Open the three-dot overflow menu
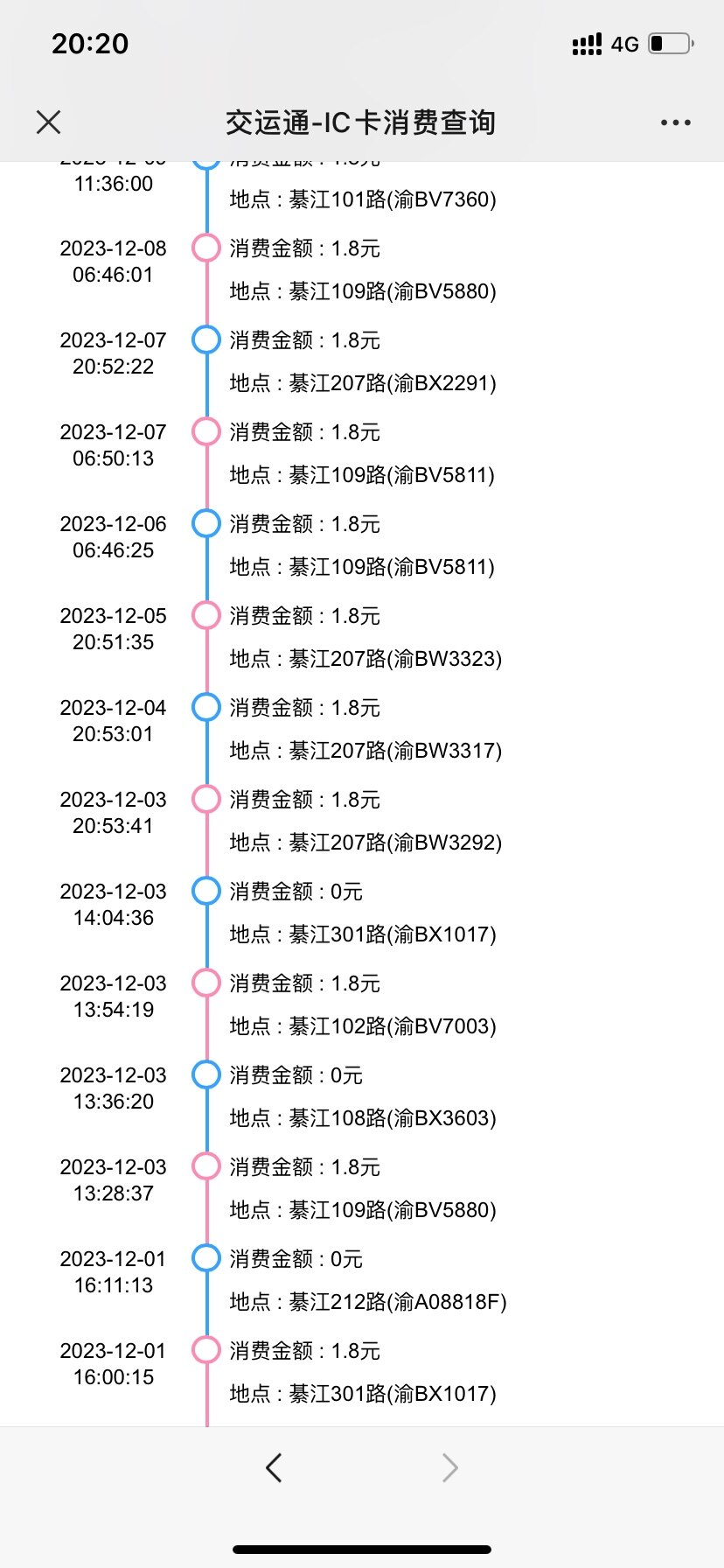The height and width of the screenshot is (1568, 724). pyautogui.click(x=676, y=122)
